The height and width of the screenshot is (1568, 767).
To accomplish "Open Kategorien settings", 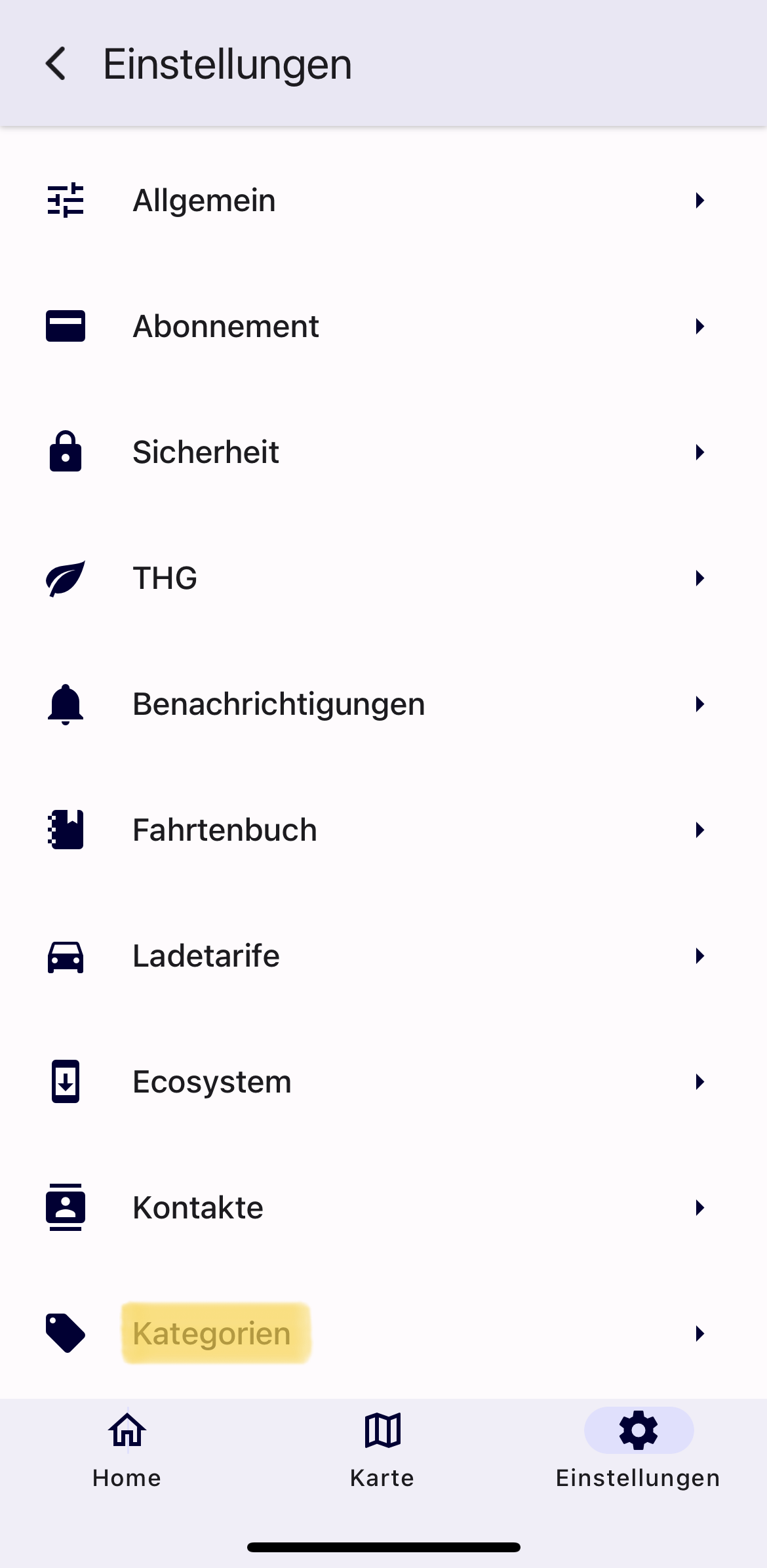I will [383, 1333].
